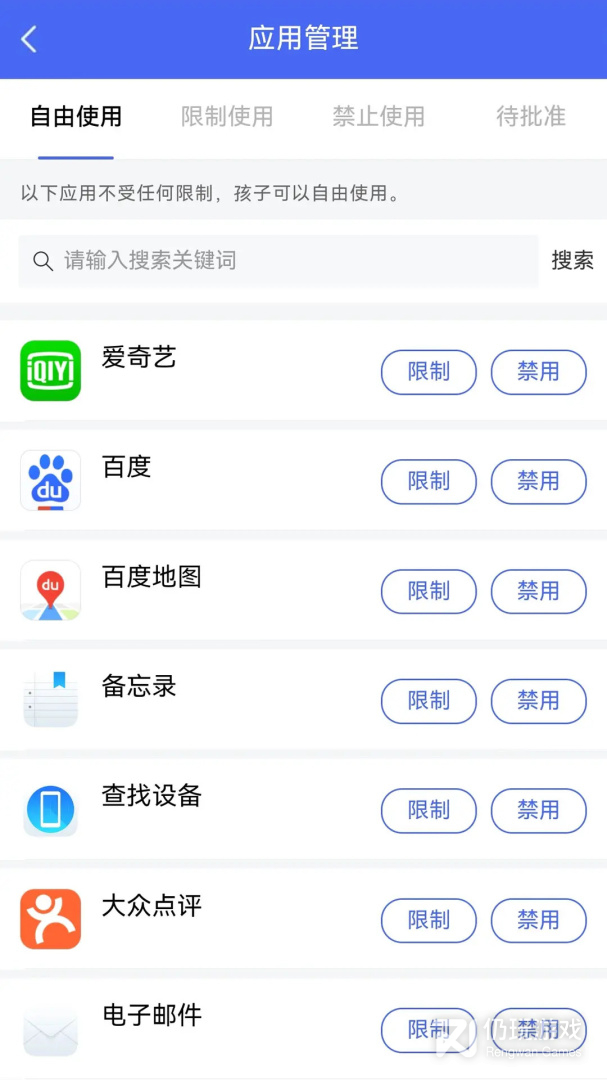Go back from 应用管理 page
This screenshot has width=607, height=1080.
tap(29, 40)
